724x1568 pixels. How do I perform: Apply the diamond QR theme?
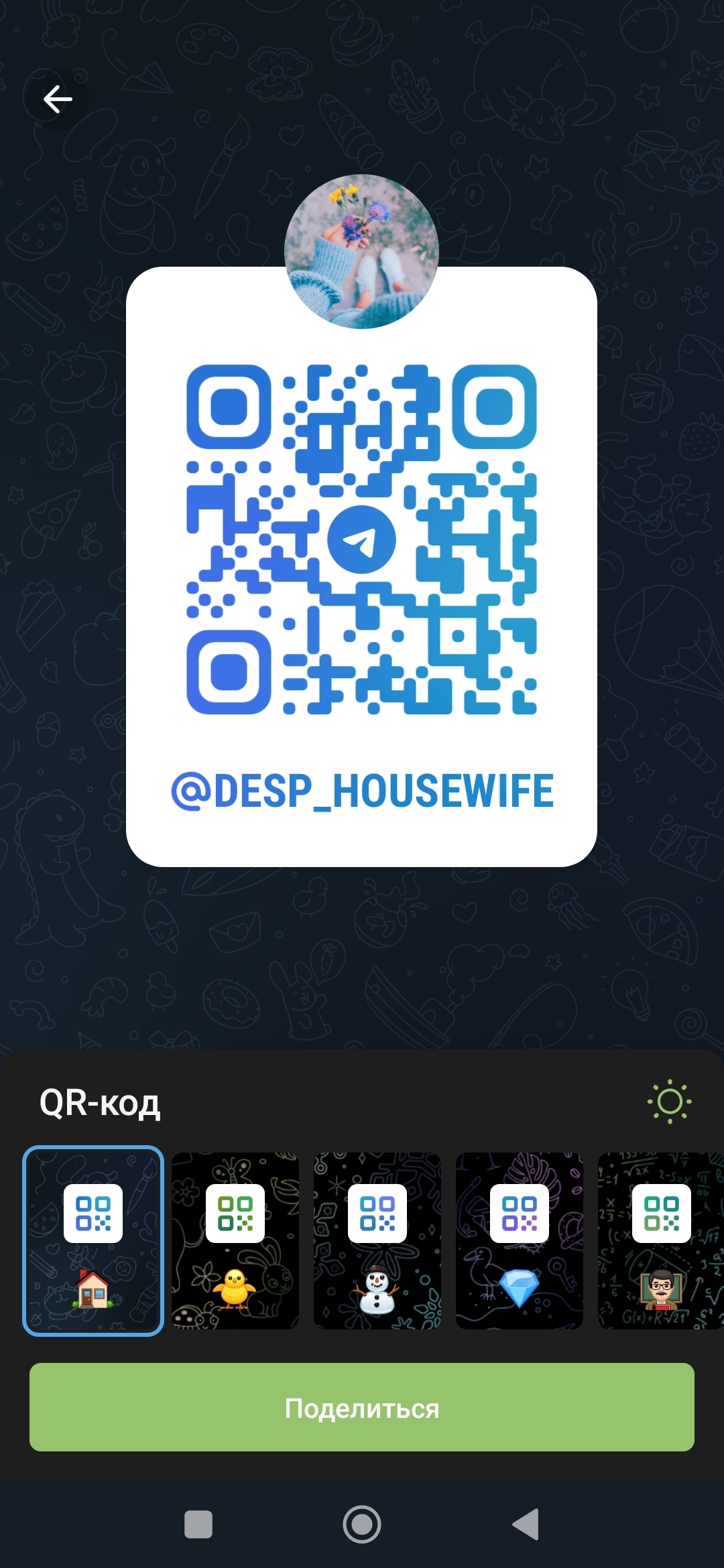[x=520, y=1240]
